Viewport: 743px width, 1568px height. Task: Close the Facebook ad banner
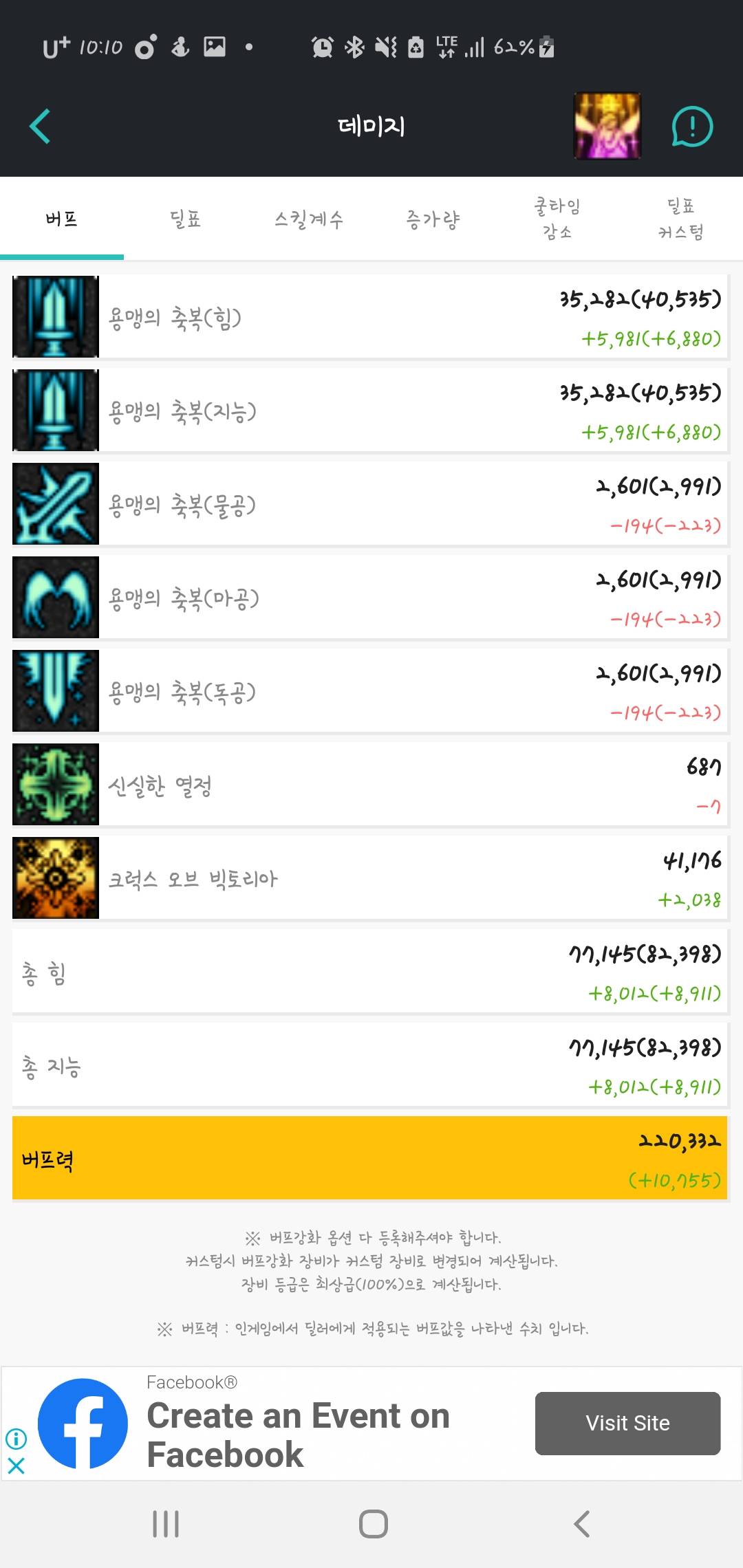(17, 1466)
